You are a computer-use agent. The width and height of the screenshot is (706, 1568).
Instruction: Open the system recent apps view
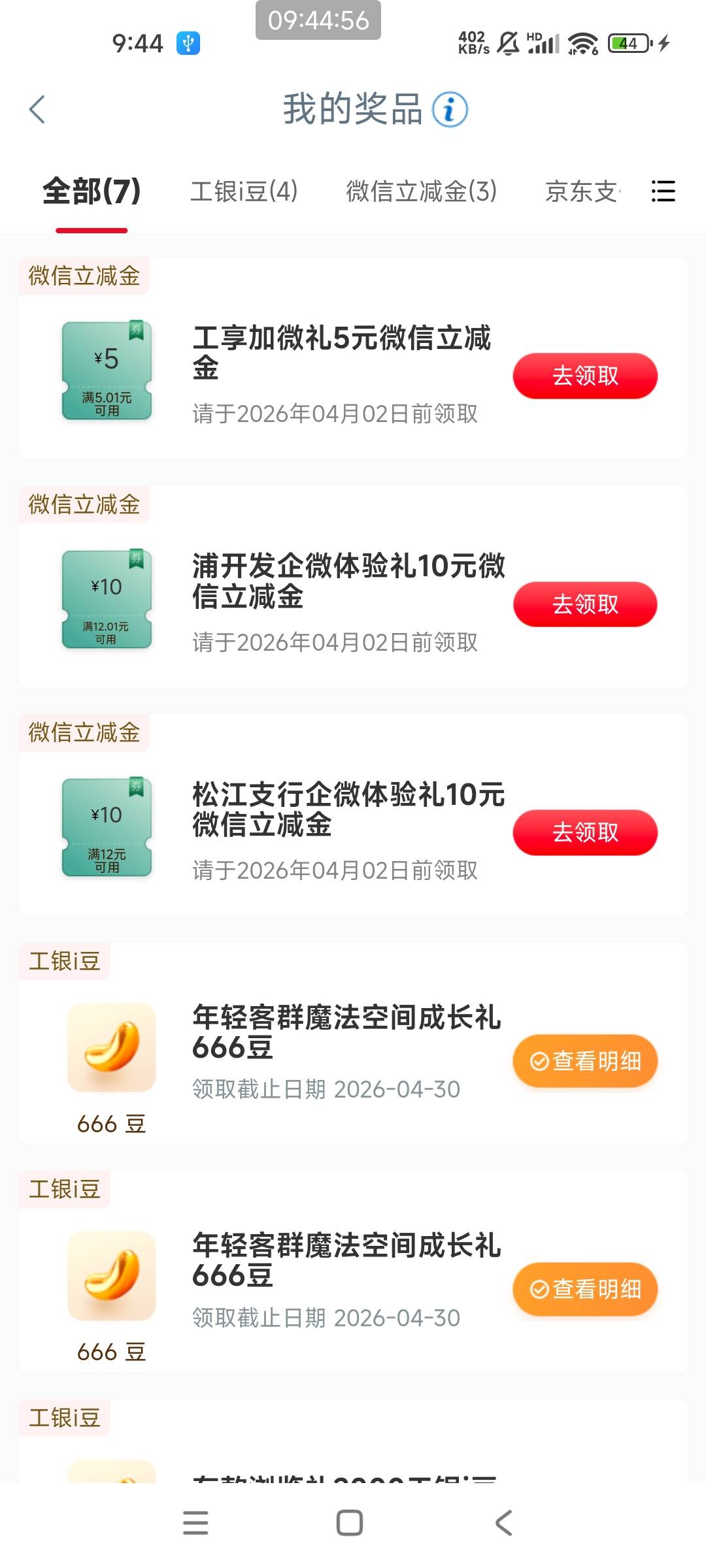tap(195, 1523)
